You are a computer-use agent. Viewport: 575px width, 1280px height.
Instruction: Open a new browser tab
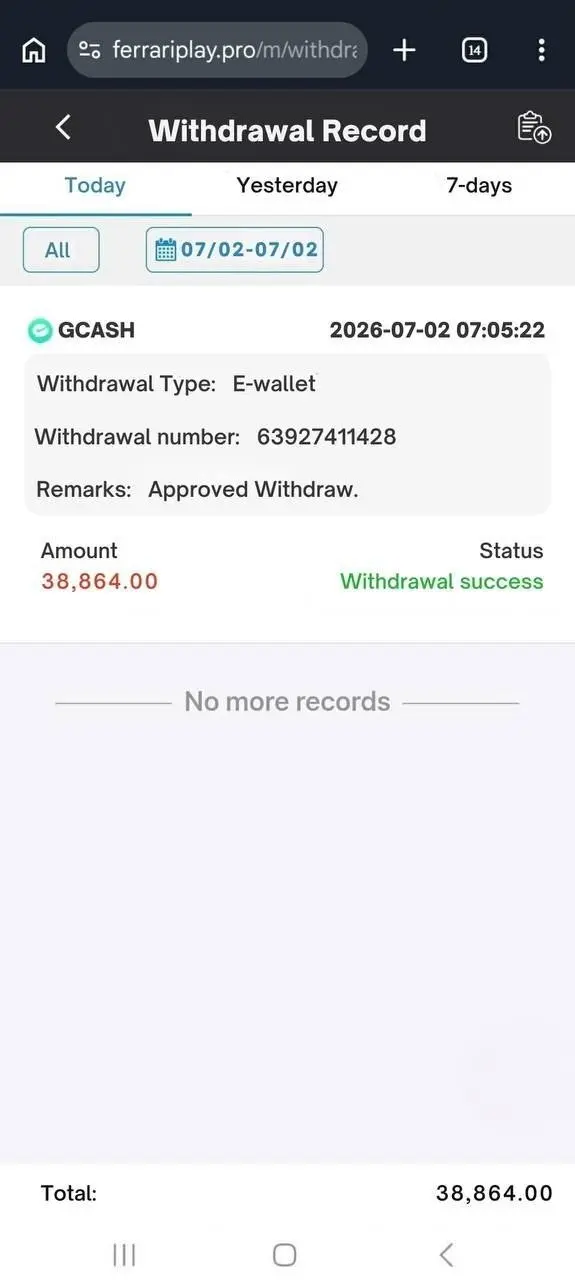(x=404, y=50)
